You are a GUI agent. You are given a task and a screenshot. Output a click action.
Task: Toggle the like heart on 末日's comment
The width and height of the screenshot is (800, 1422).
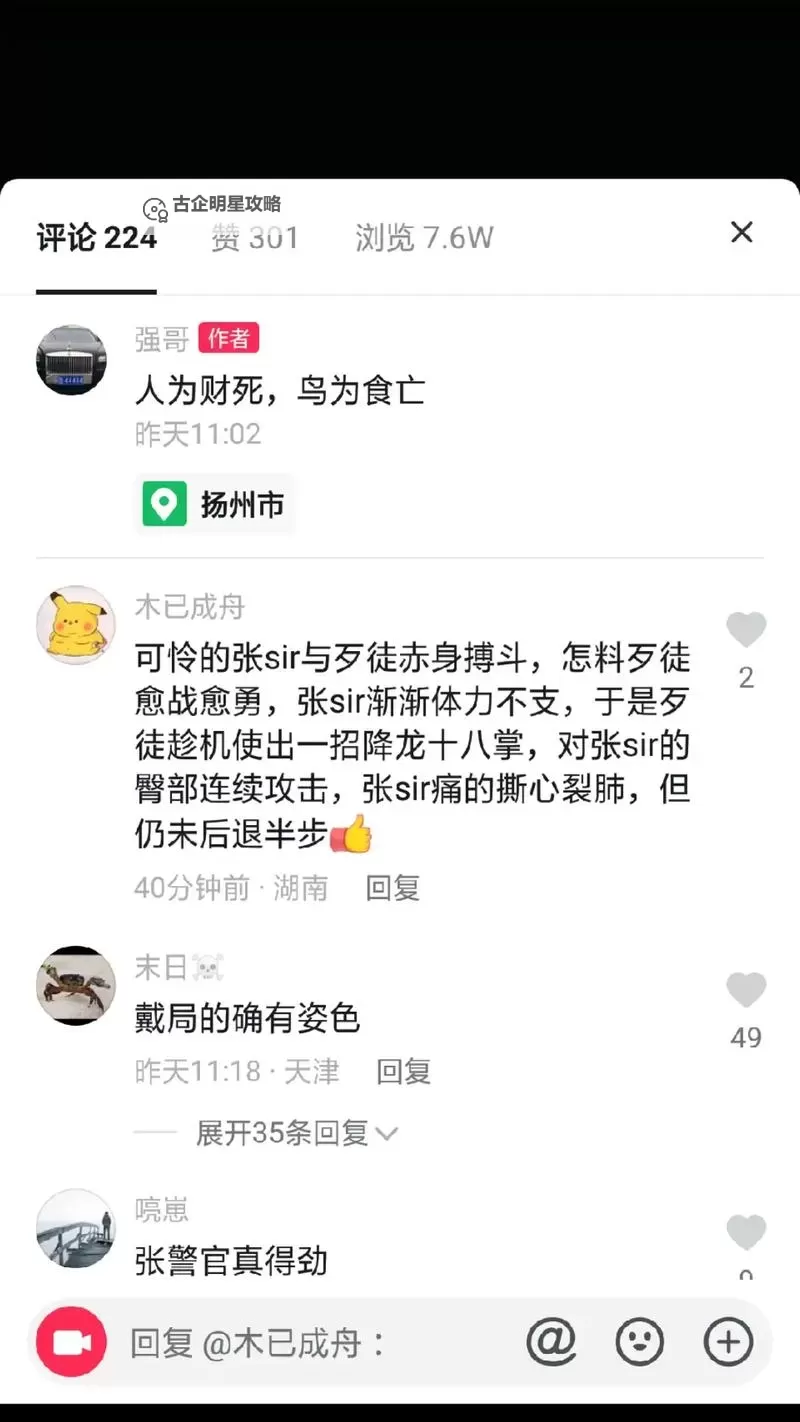coord(746,990)
